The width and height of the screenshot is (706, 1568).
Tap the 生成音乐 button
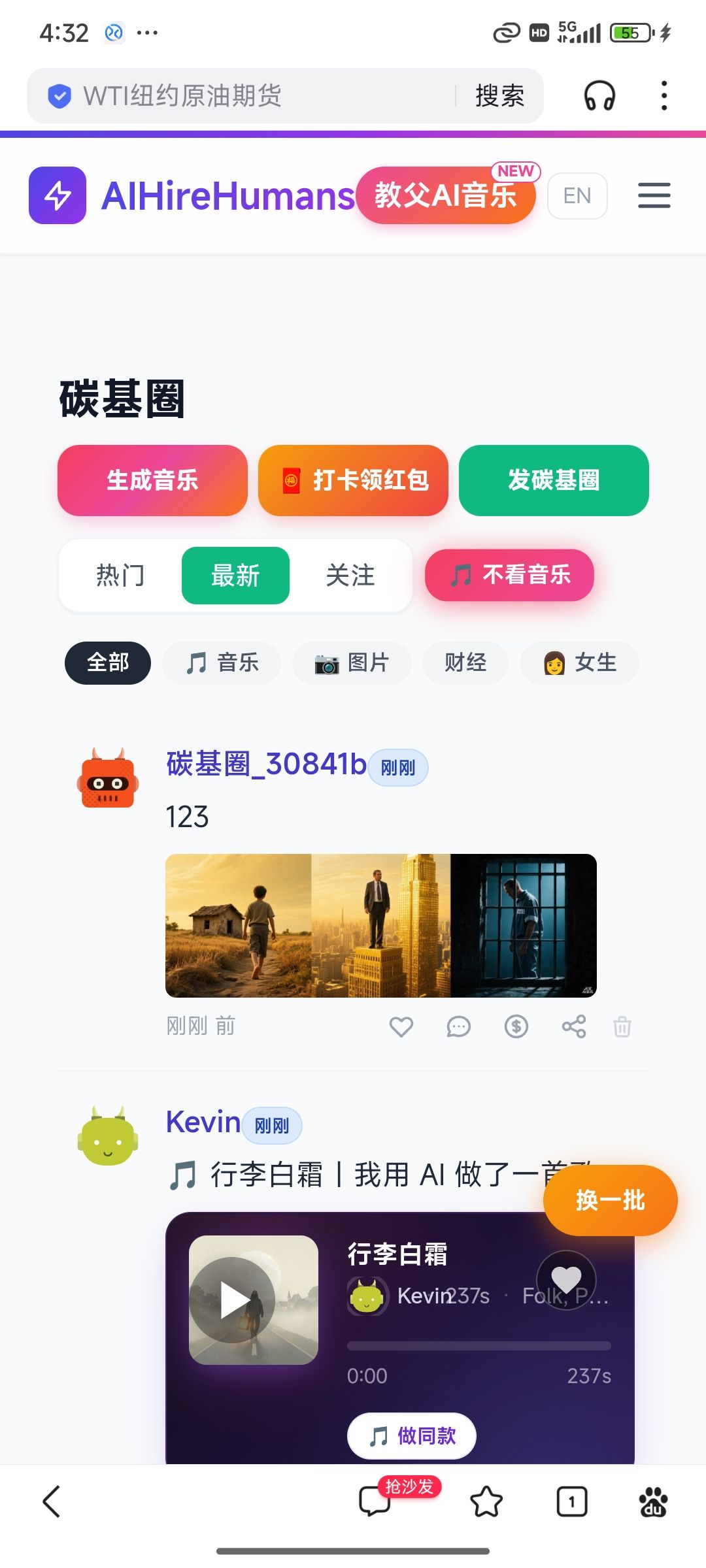pyautogui.click(x=152, y=480)
